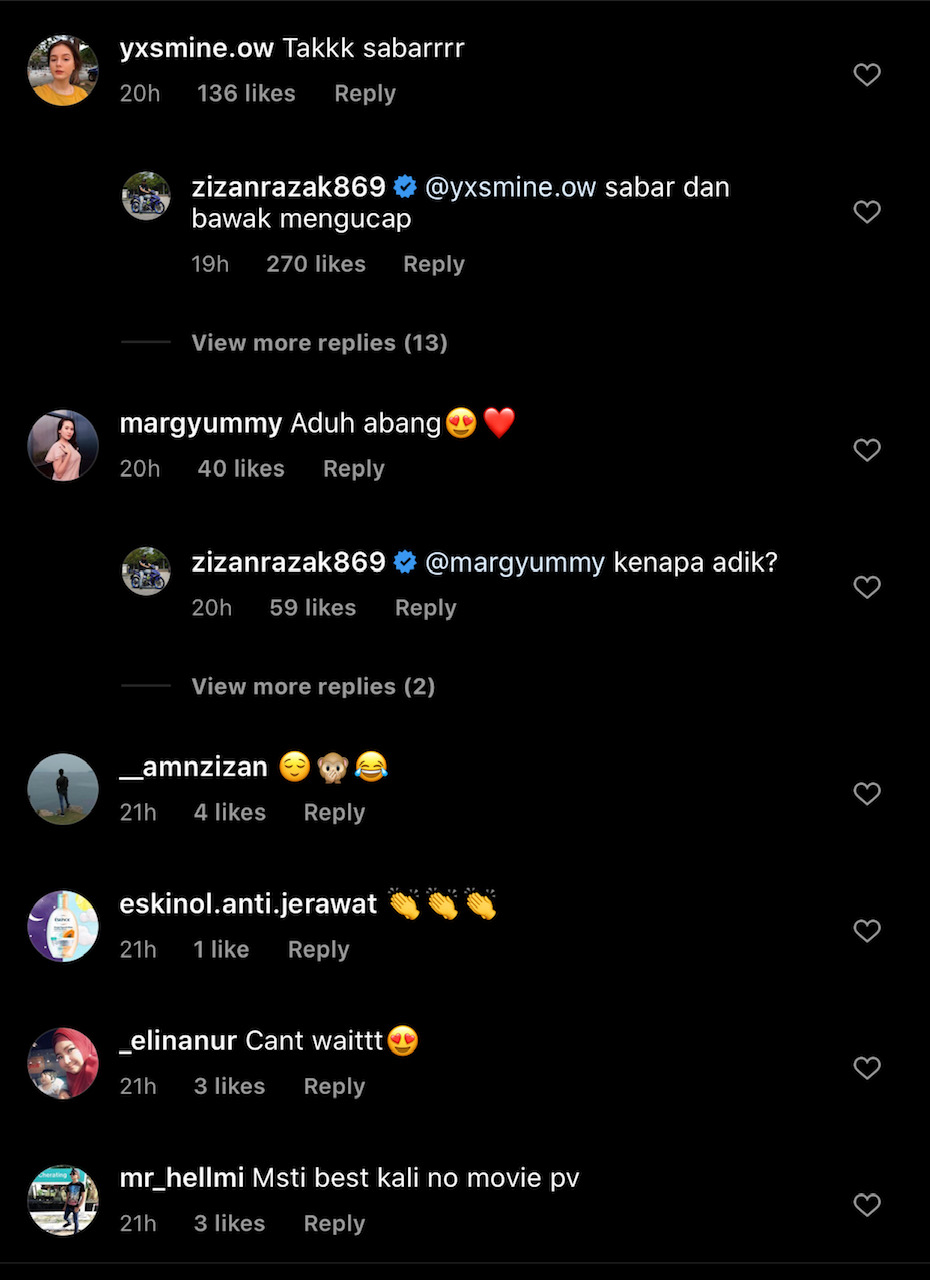Viewport: 930px width, 1280px height.
Task: Like eskinol.anti.jerawat's clapping comment
Action: (866, 930)
